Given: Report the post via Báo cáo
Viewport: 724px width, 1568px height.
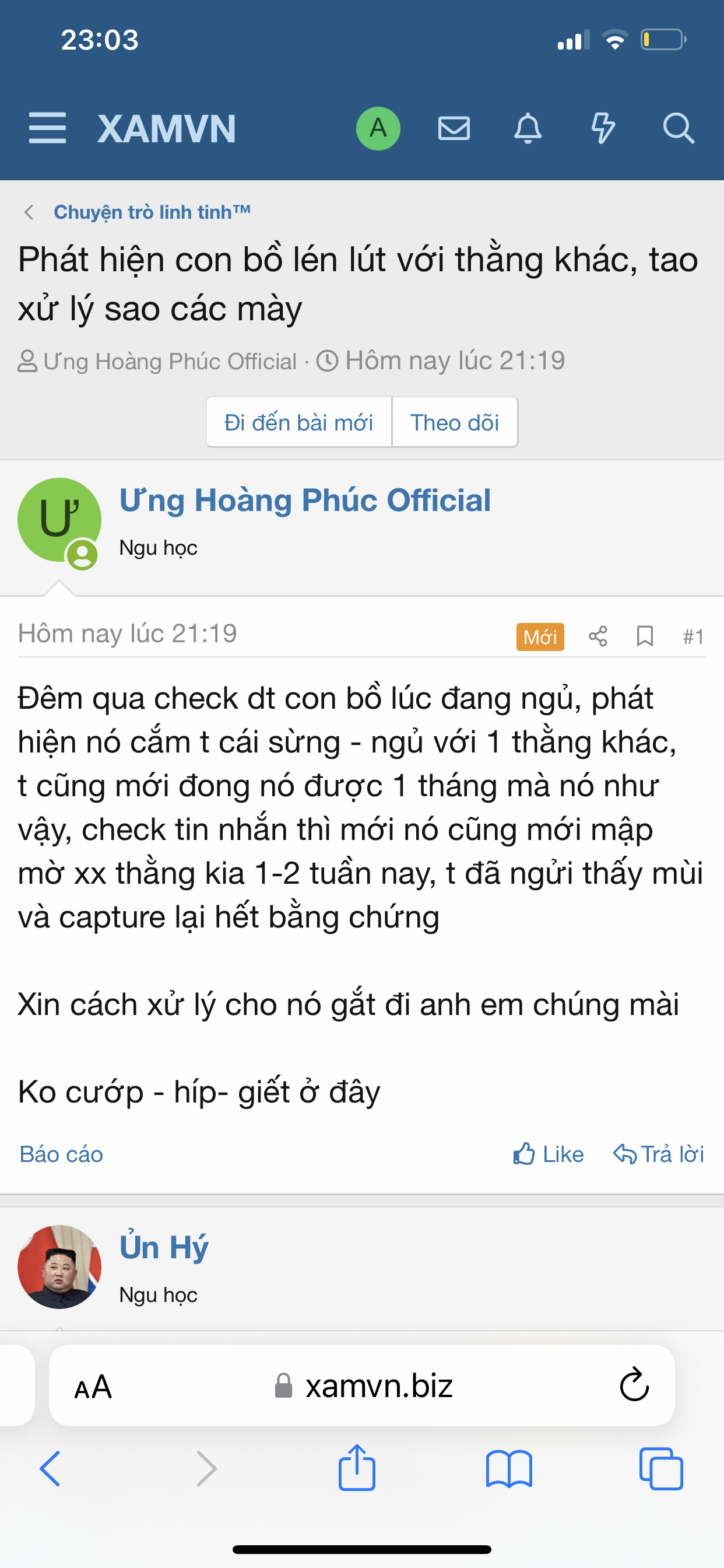Looking at the screenshot, I should pyautogui.click(x=61, y=1154).
